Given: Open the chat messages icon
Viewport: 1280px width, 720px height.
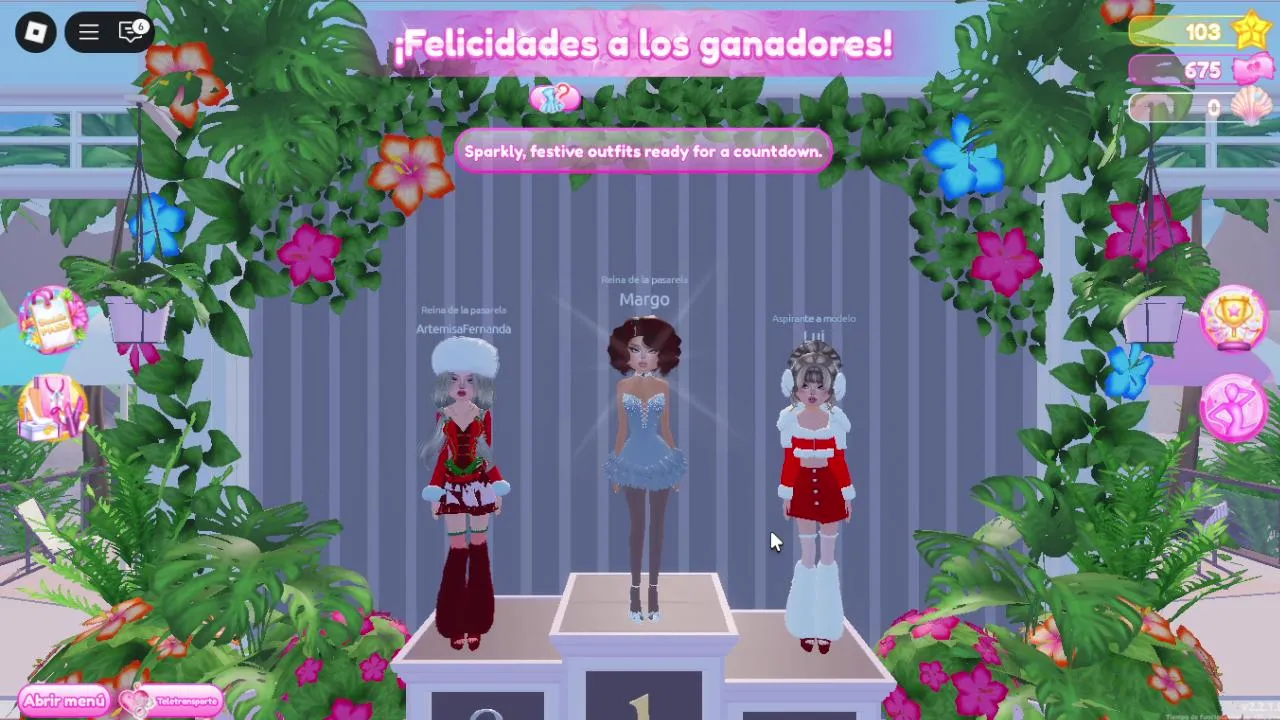Looking at the screenshot, I should coord(132,33).
